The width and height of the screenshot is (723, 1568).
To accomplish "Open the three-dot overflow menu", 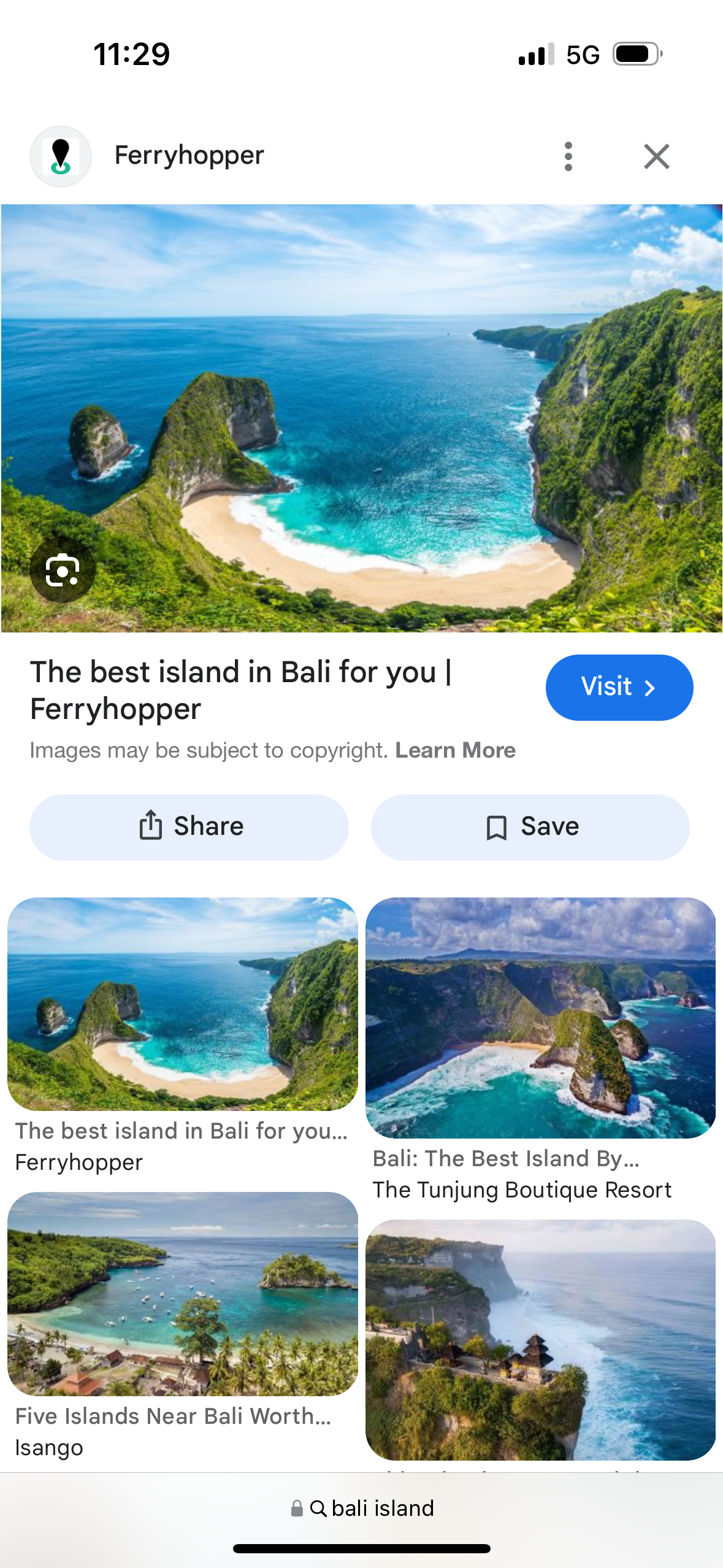I will click(x=568, y=156).
